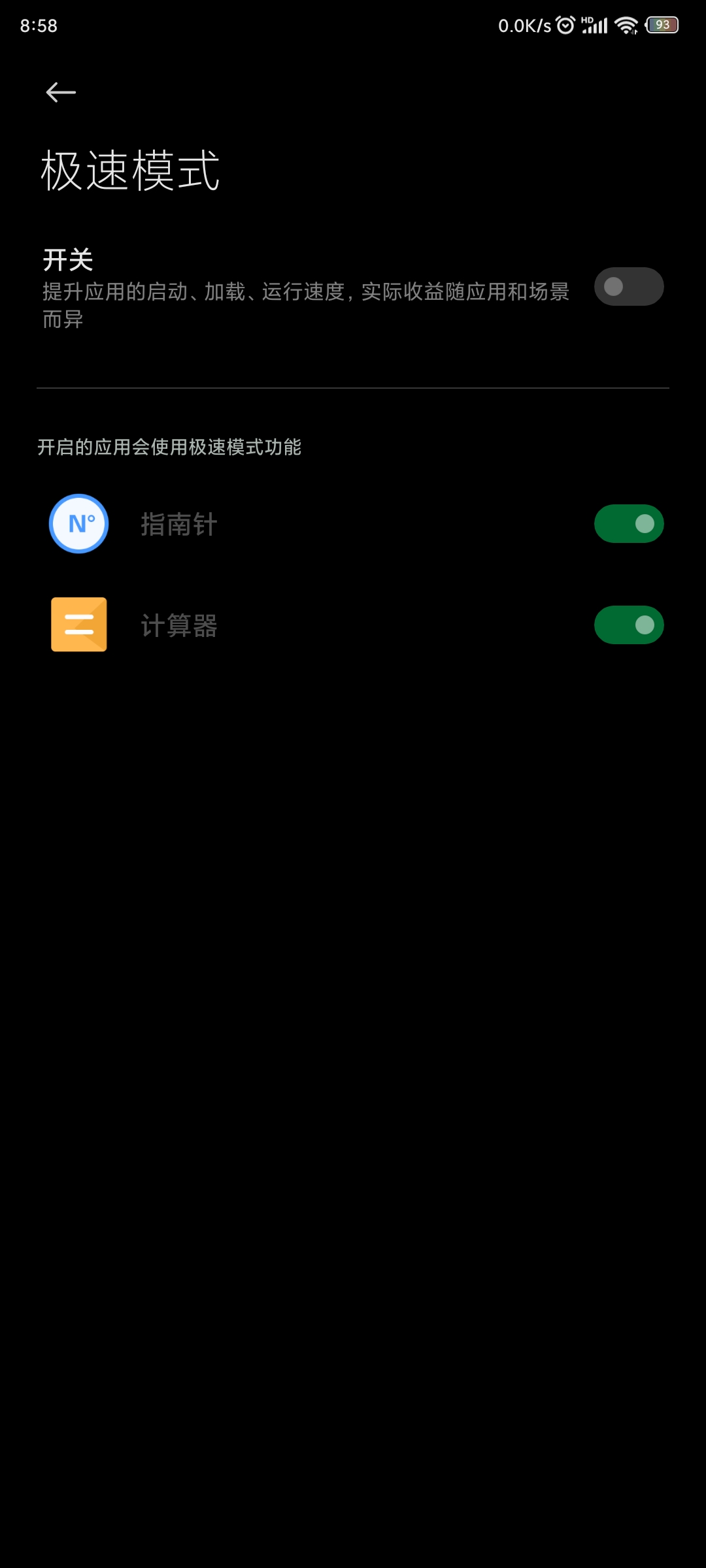The width and height of the screenshot is (706, 1568).
Task: Toggle speed mode for 指南针
Action: click(629, 523)
